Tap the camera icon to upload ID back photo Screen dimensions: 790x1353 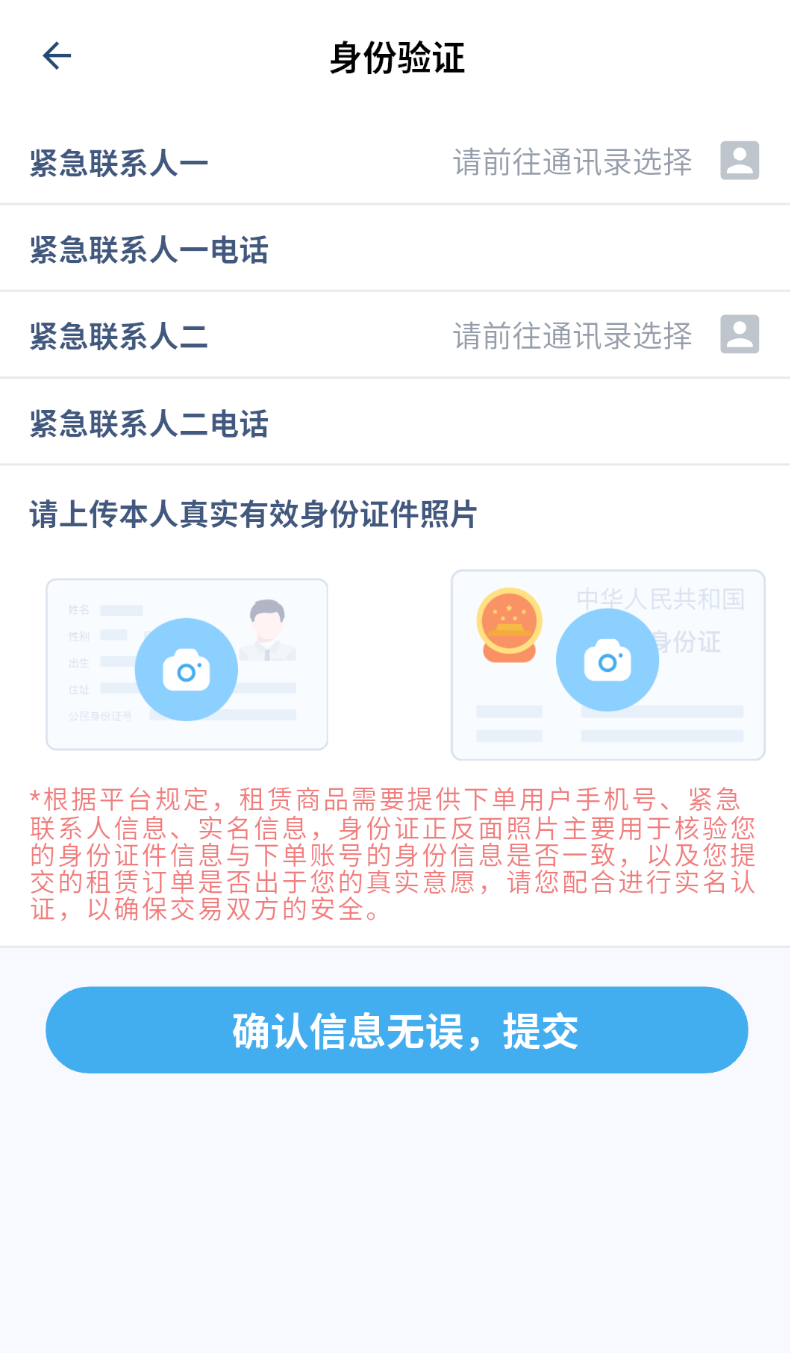(607, 659)
